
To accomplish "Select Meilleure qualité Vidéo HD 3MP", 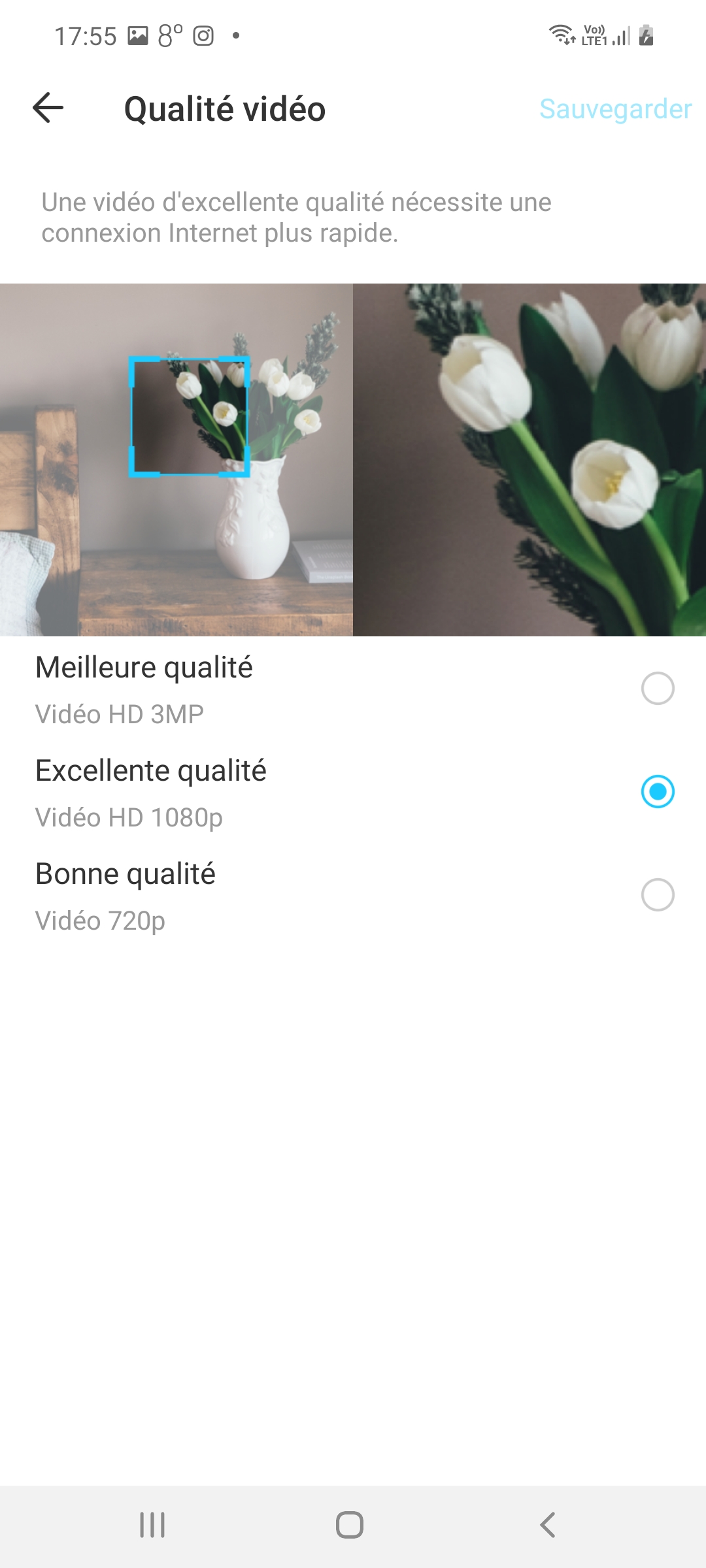I will click(657, 689).
